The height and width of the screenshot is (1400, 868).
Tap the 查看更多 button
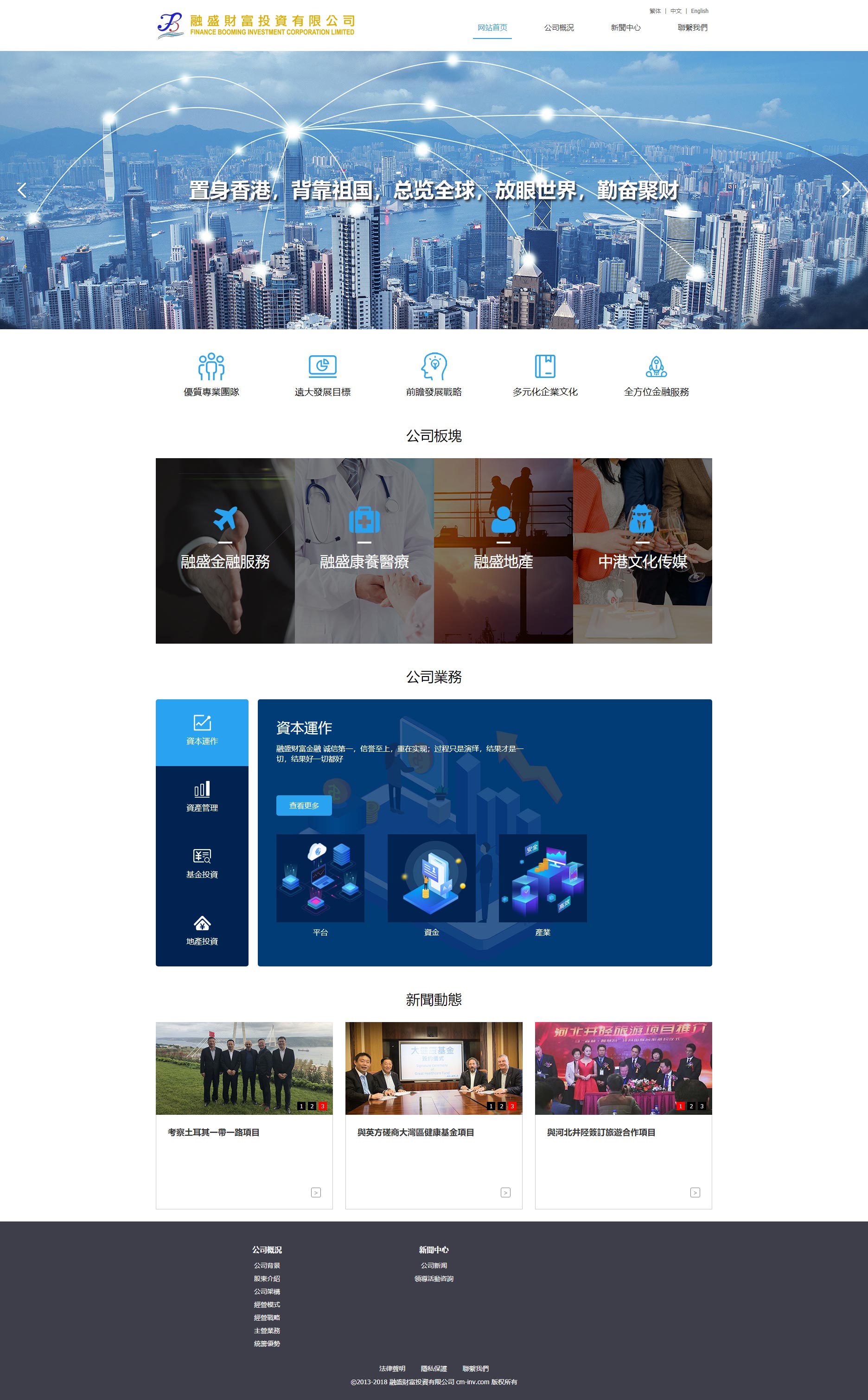point(304,805)
